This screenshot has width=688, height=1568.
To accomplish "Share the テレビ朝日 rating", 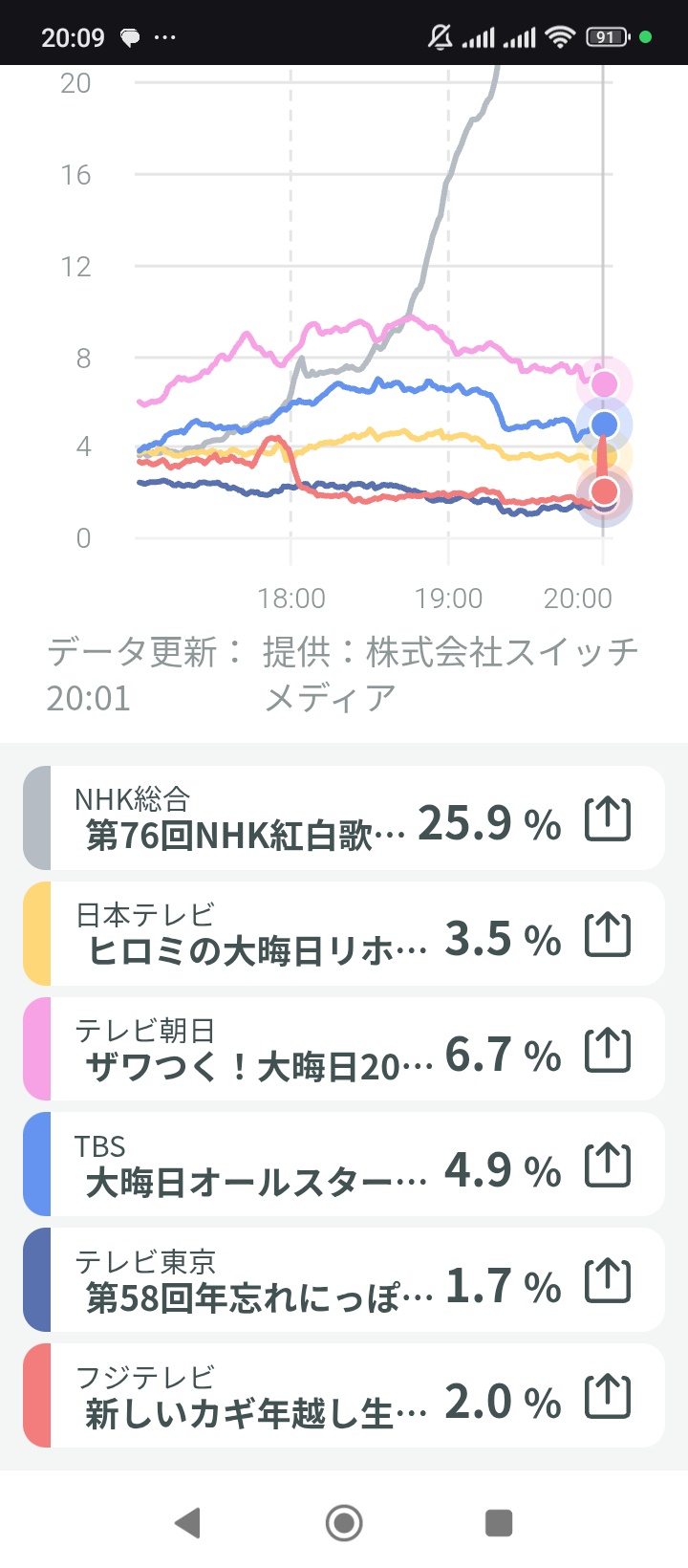I will pyautogui.click(x=608, y=1051).
